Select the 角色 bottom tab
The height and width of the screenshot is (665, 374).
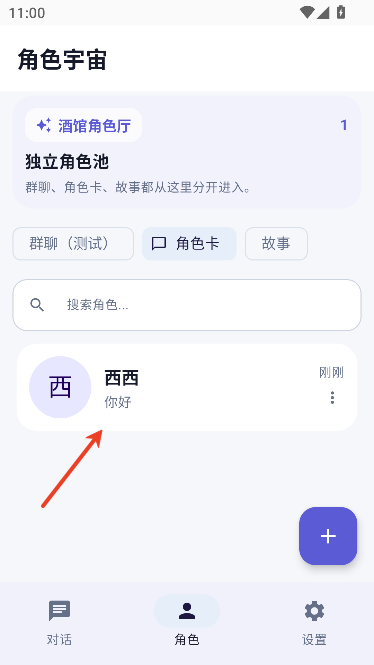[187, 622]
